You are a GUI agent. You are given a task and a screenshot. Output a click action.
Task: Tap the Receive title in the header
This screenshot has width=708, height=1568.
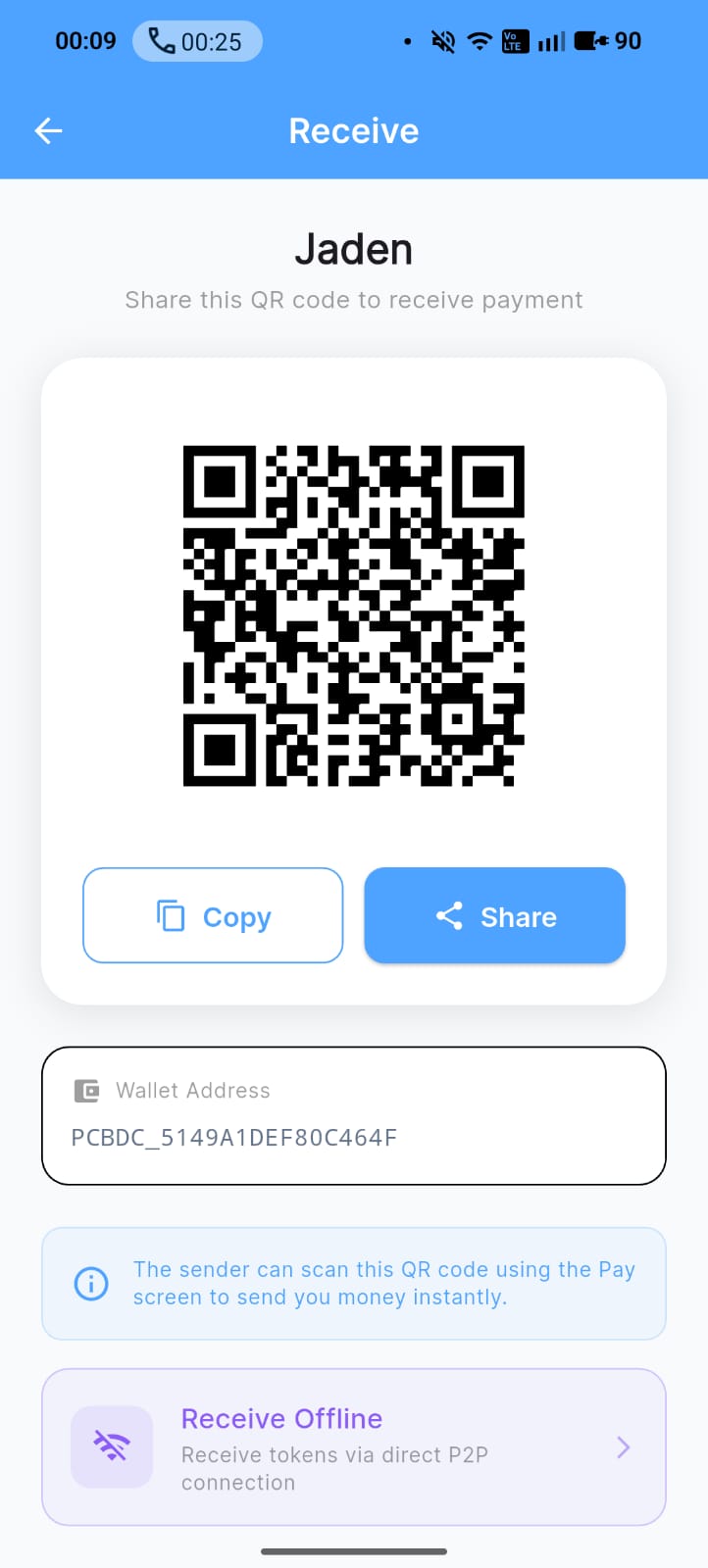click(x=353, y=130)
